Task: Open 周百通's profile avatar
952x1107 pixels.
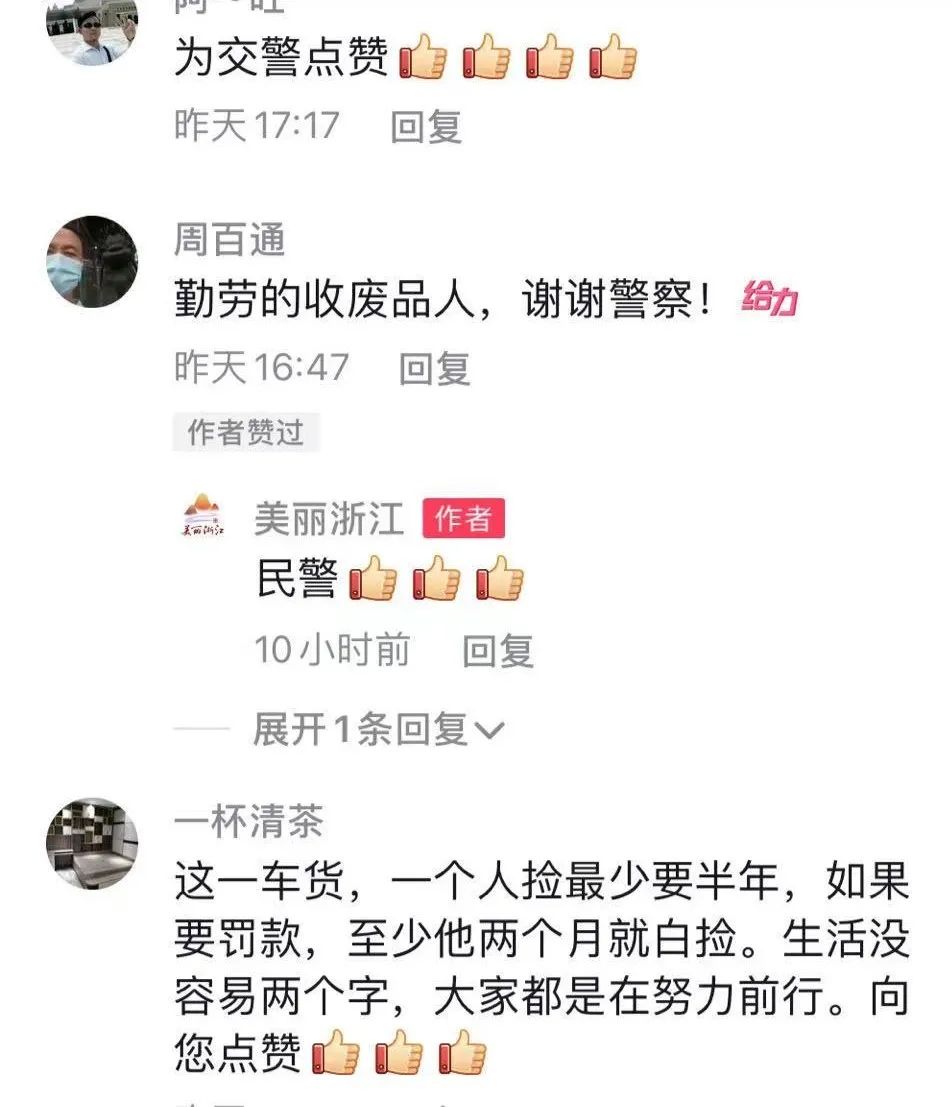Action: click(92, 261)
